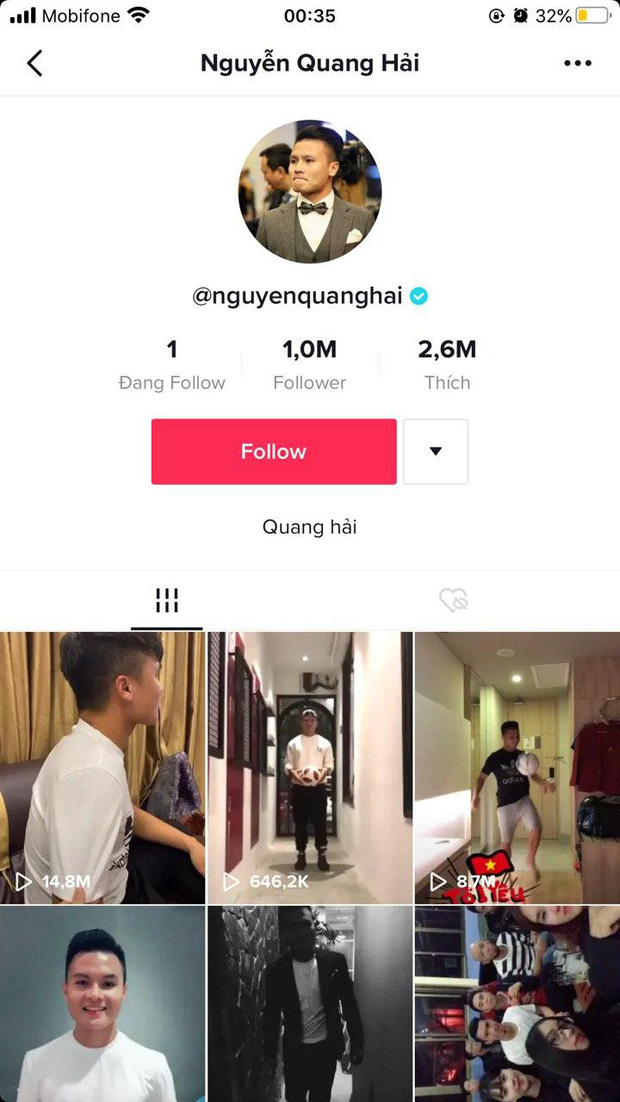View the 1,0M Follower list
620x1102 pixels.
click(x=309, y=365)
